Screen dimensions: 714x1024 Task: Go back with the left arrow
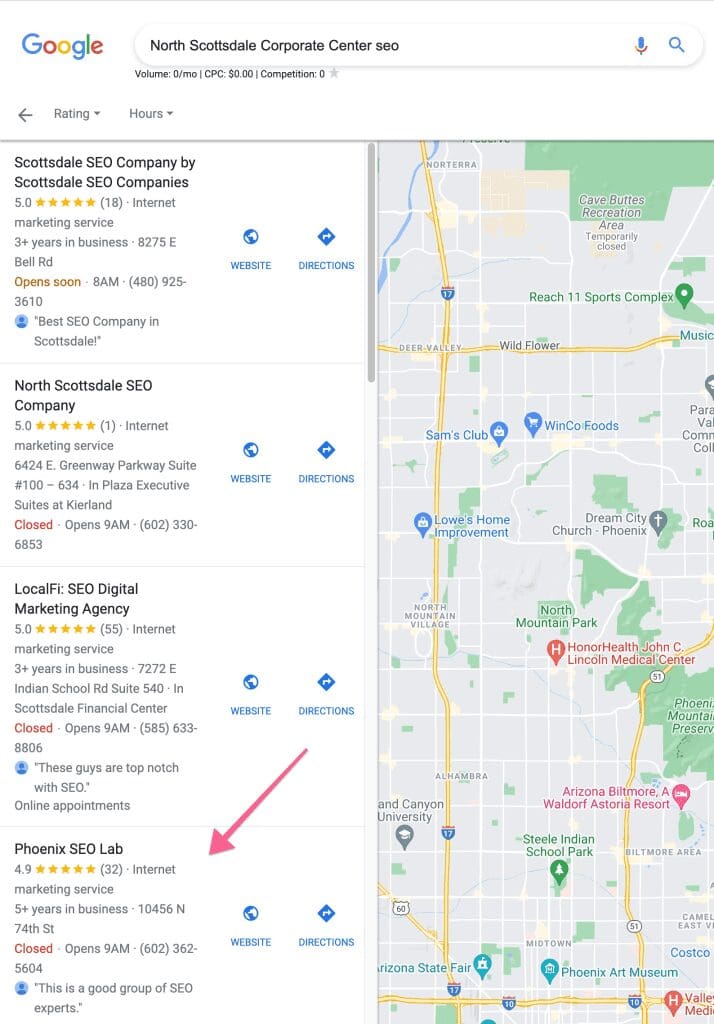(25, 114)
